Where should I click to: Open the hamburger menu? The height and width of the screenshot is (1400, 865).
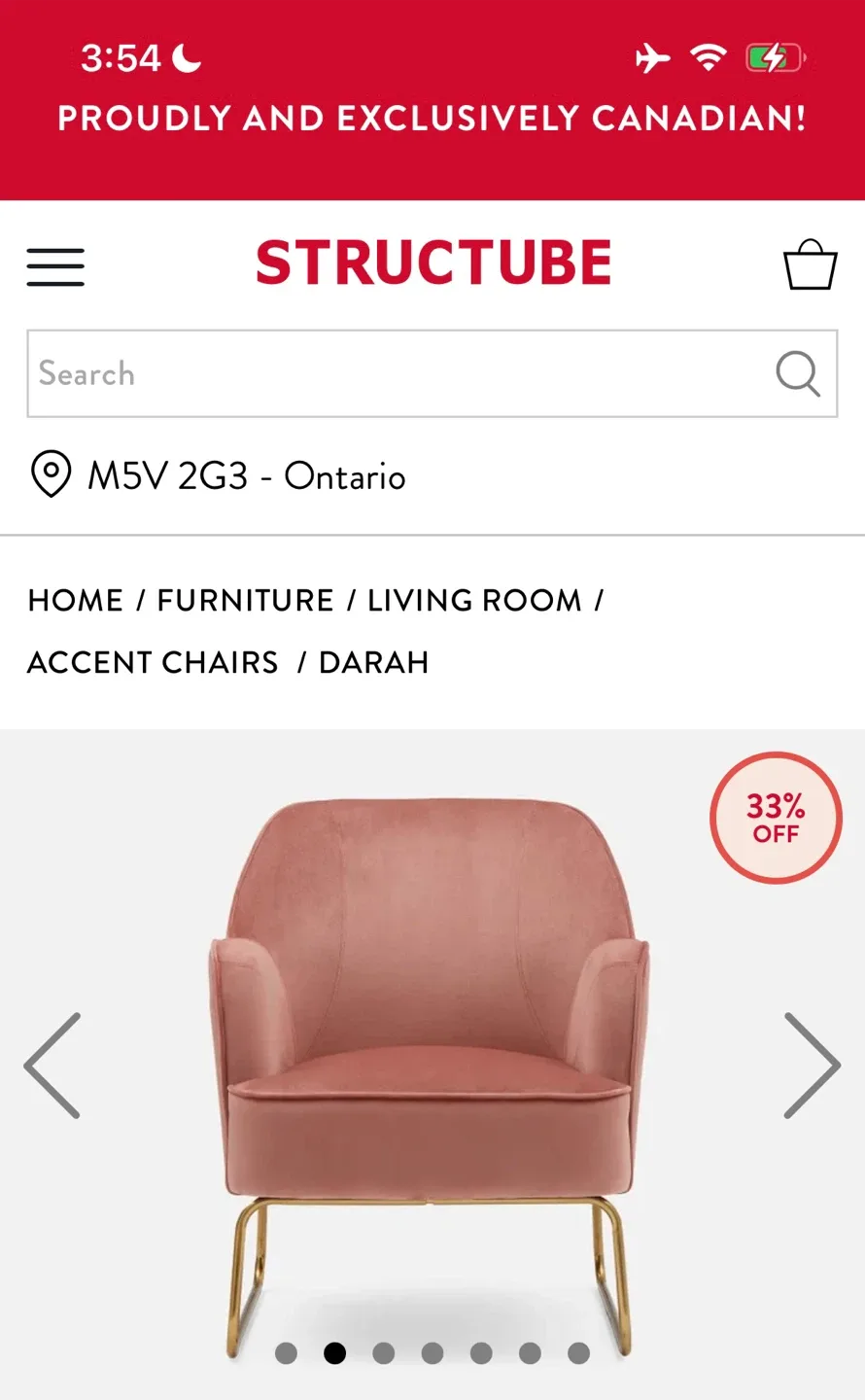click(55, 266)
